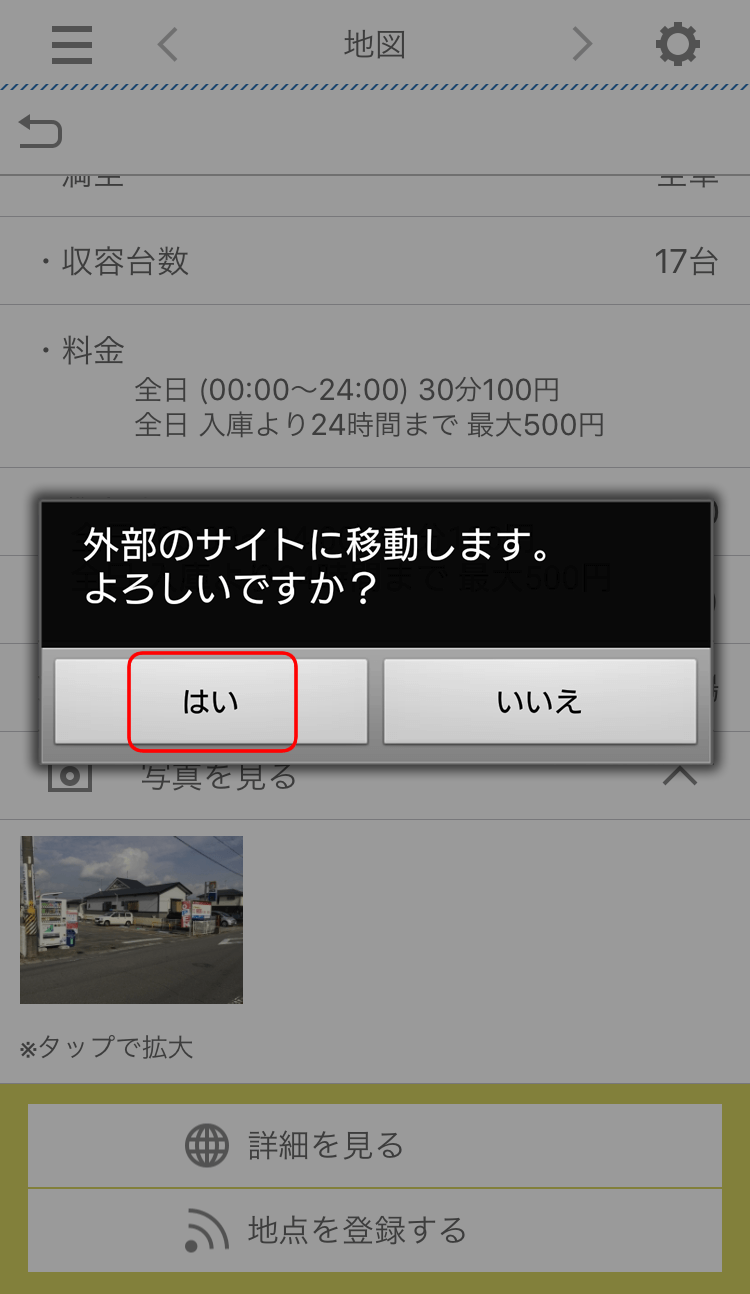Tap the return back arrow

[x=40, y=131]
